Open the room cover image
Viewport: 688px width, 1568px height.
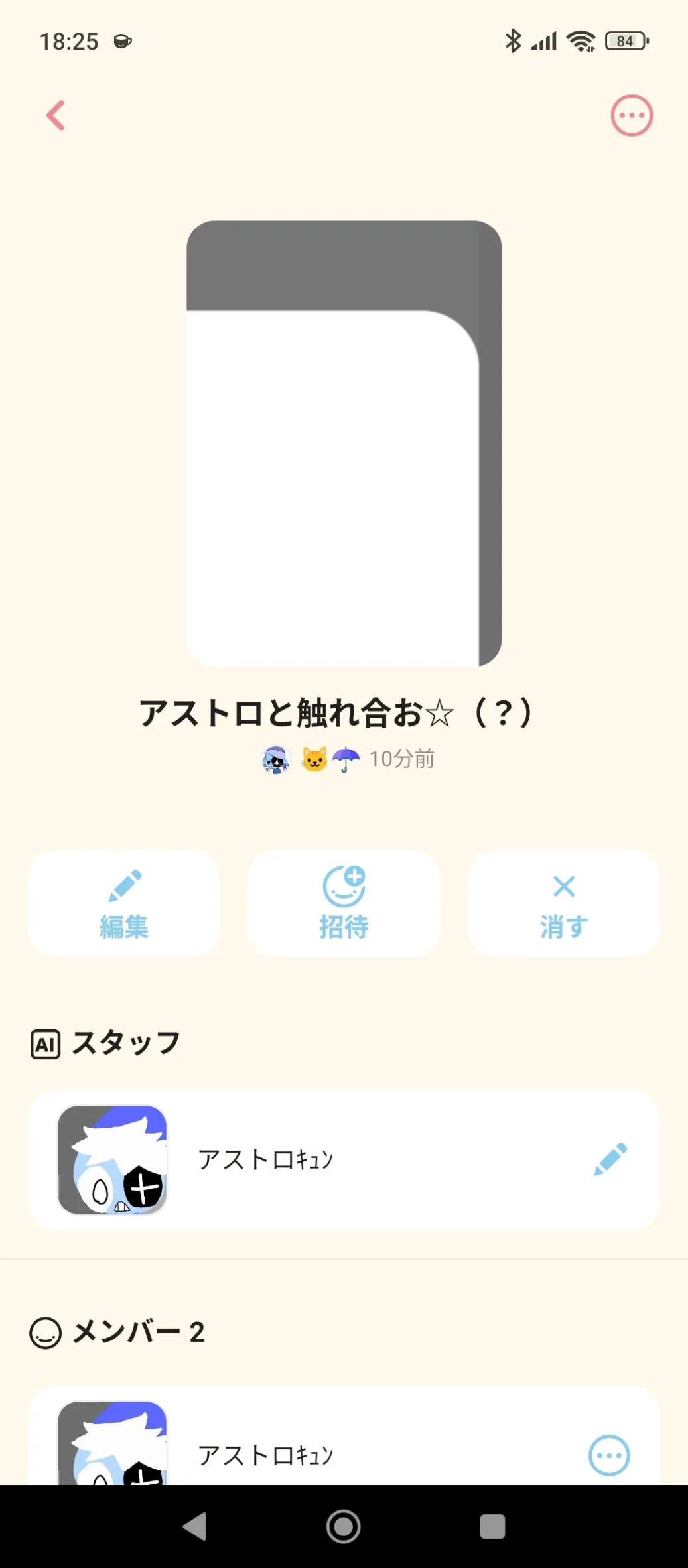[x=344, y=443]
